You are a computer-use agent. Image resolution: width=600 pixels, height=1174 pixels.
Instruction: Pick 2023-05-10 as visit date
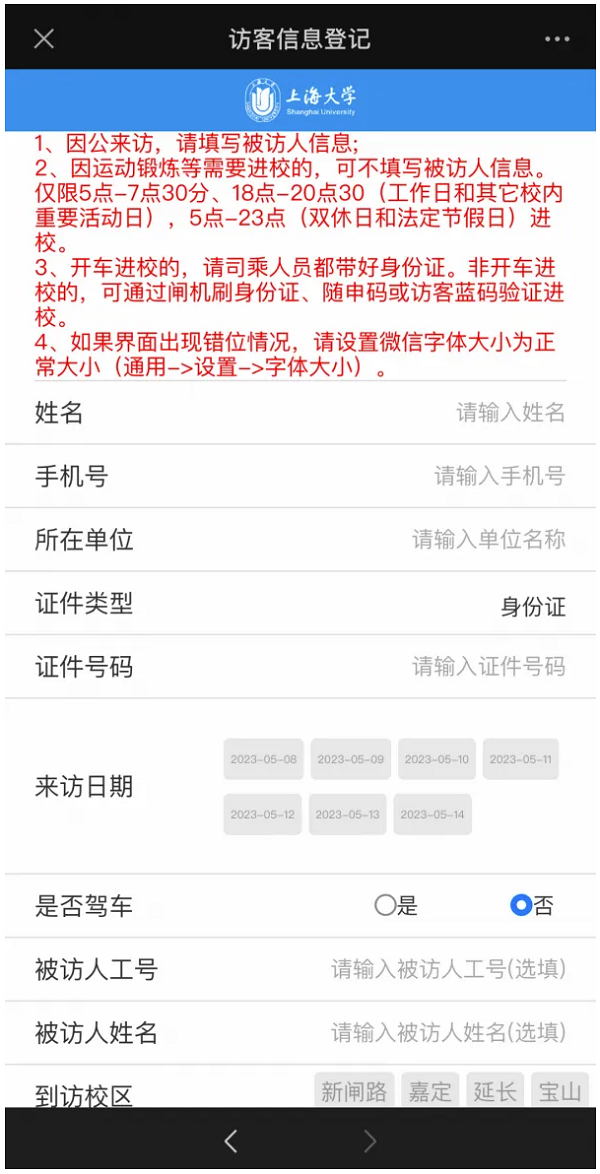coord(436,760)
